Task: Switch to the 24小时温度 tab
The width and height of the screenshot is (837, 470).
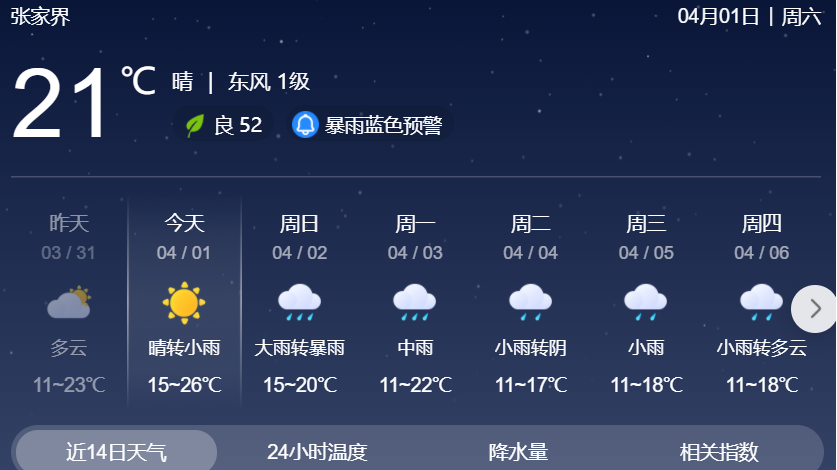Action: point(317,452)
